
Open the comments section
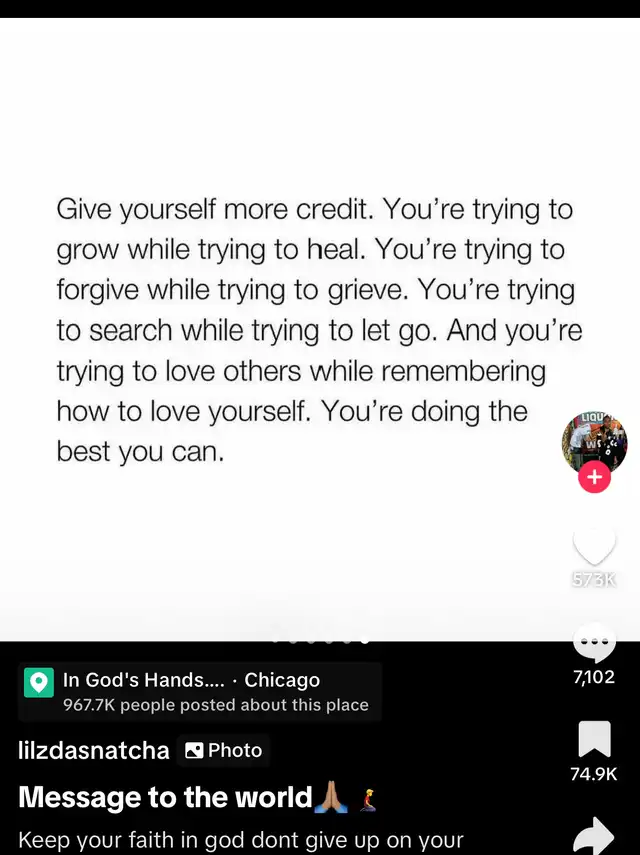coord(594,643)
